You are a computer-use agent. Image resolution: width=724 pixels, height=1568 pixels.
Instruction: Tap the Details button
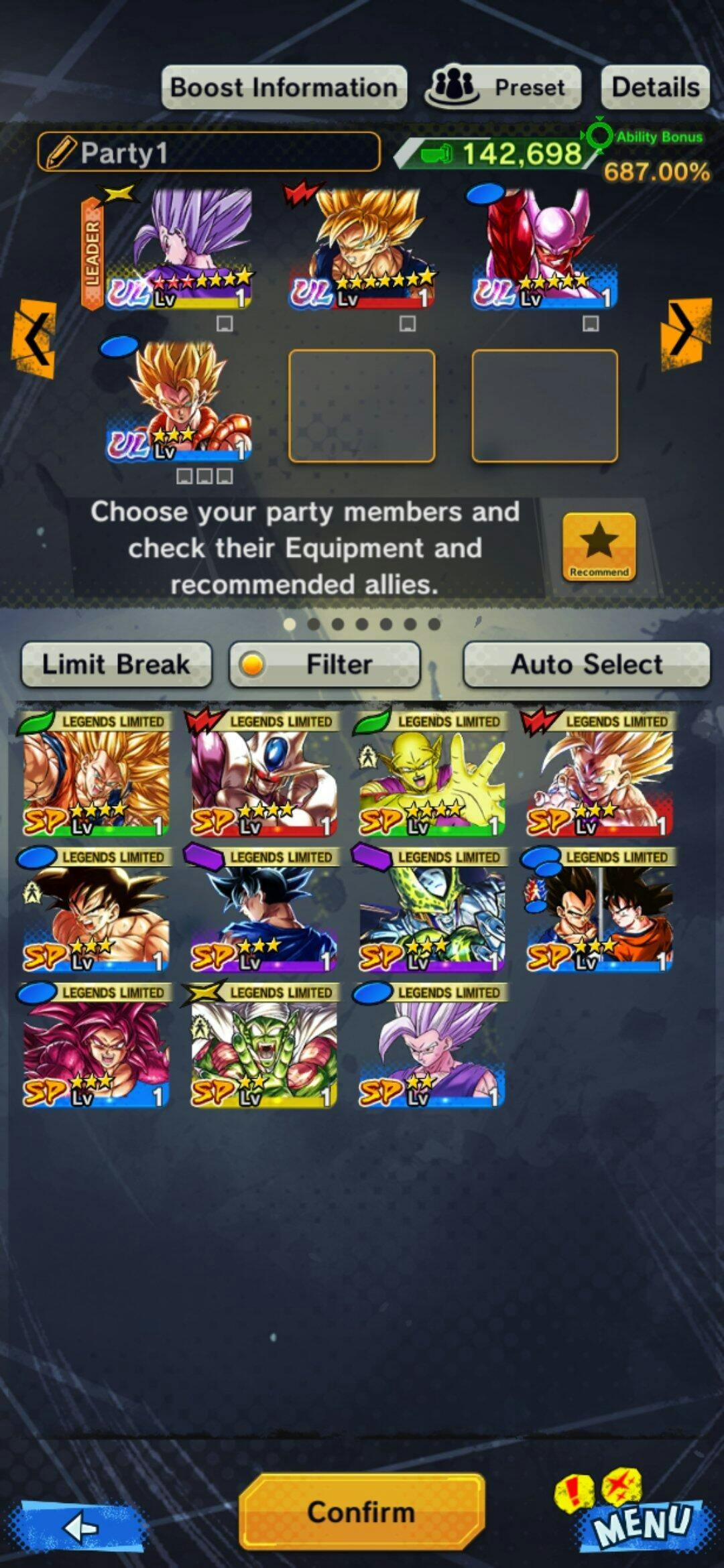tap(655, 87)
